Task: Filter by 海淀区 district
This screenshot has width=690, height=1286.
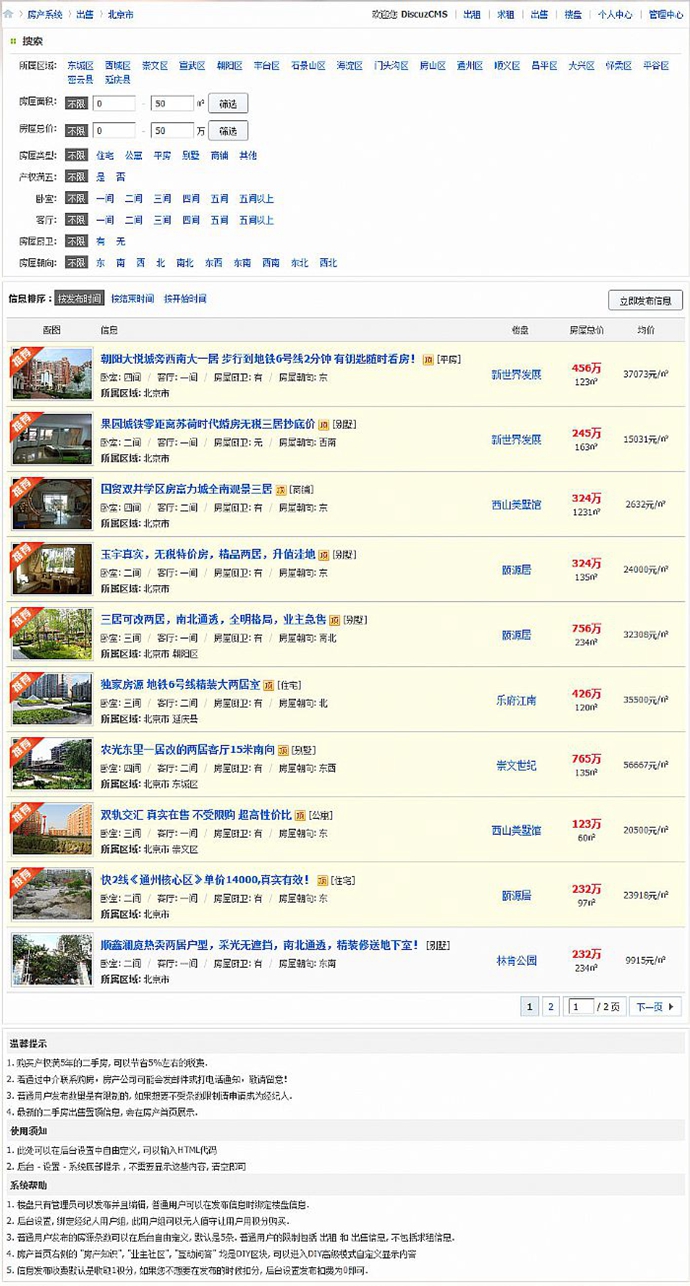Action: (349, 65)
